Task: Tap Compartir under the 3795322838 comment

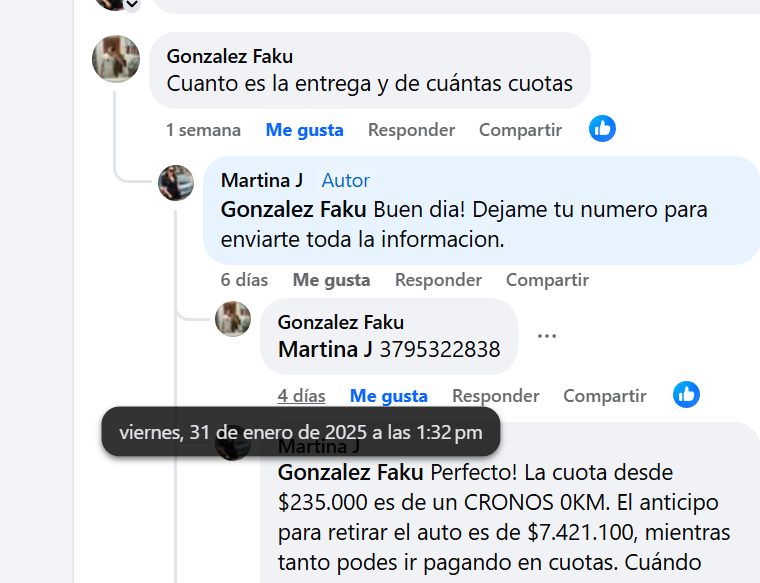Action: coord(604,396)
